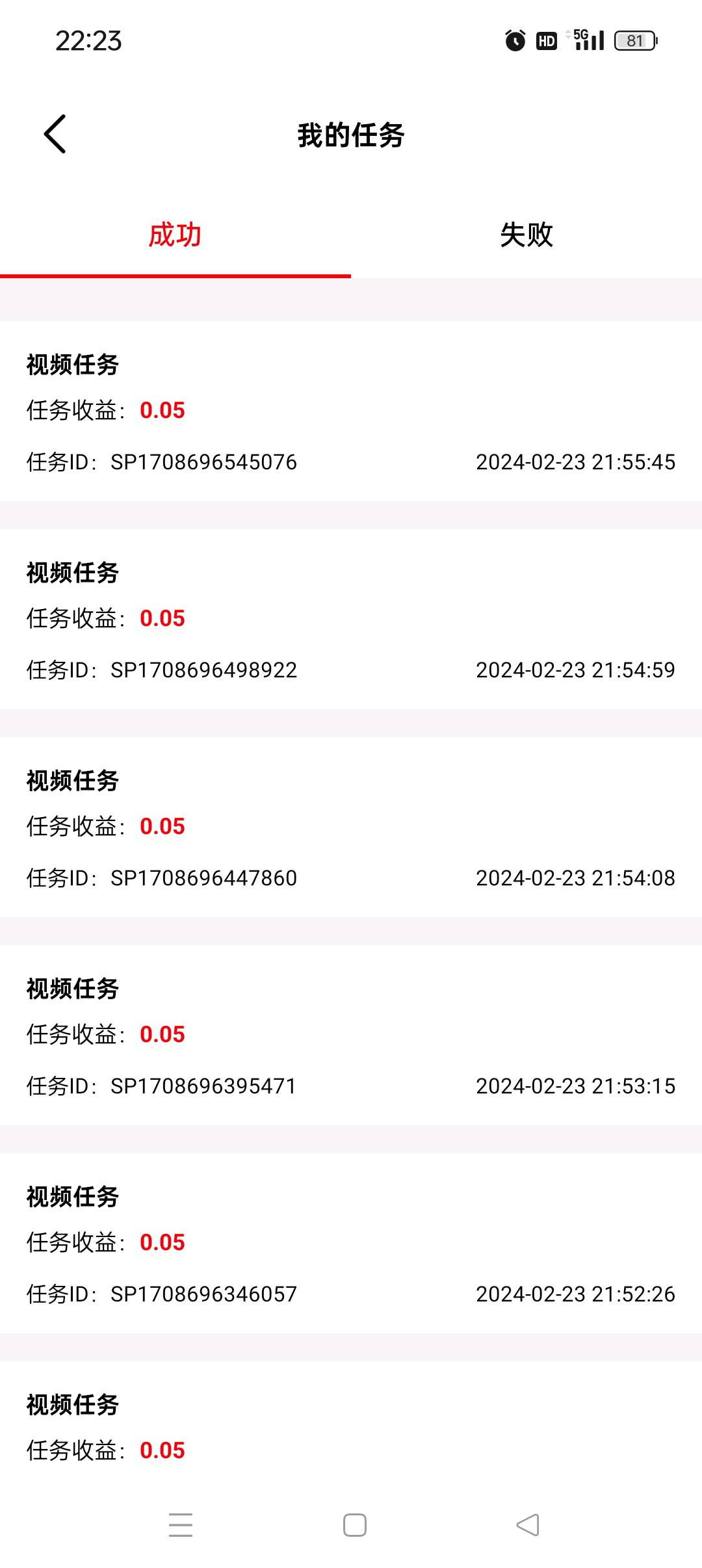Select the 成功 tab
The image size is (702, 1568).
coord(175,235)
